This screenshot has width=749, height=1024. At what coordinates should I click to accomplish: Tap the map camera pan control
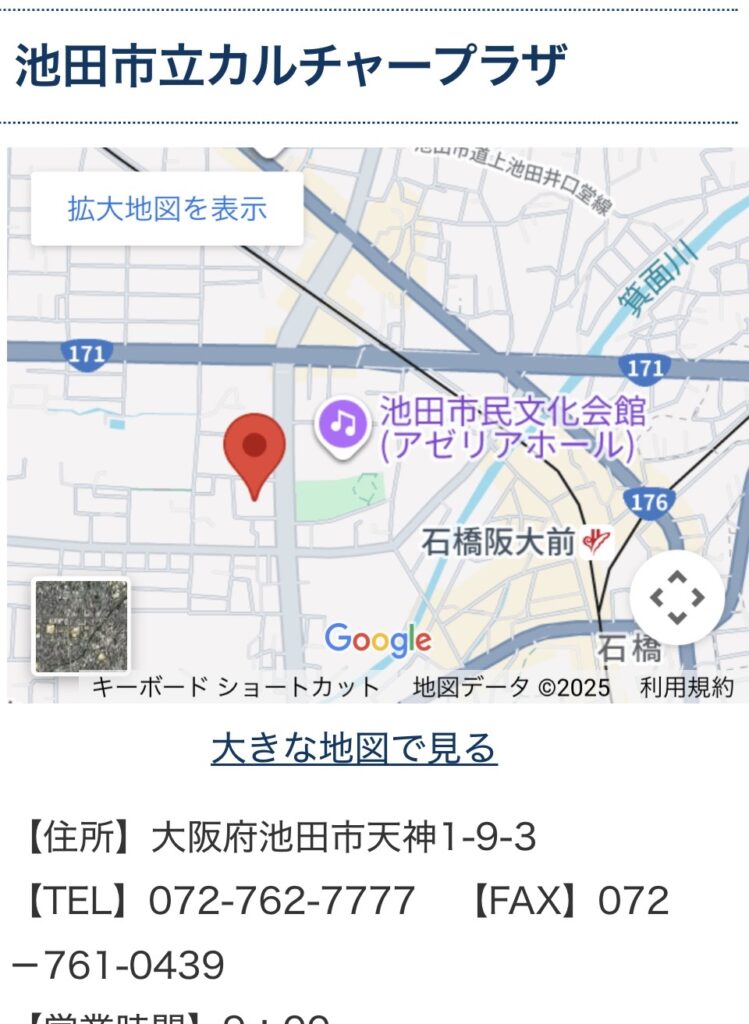(x=677, y=597)
